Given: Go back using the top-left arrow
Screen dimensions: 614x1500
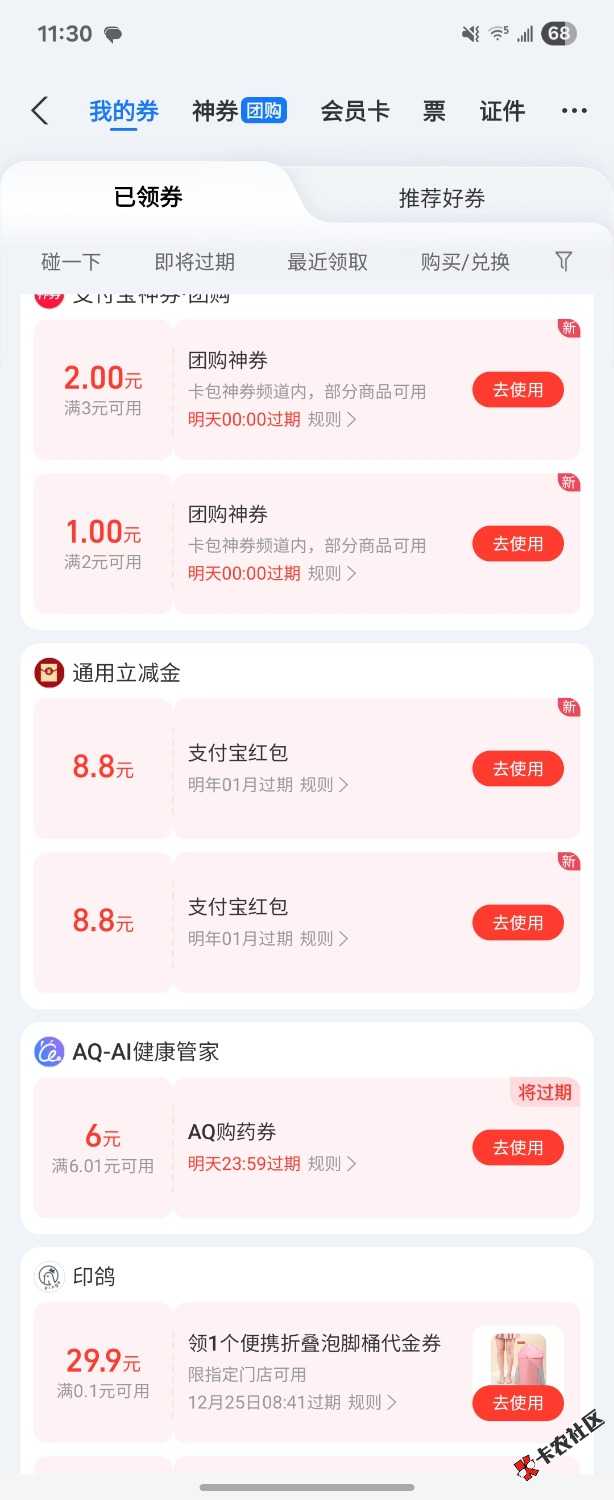Looking at the screenshot, I should coord(40,111).
